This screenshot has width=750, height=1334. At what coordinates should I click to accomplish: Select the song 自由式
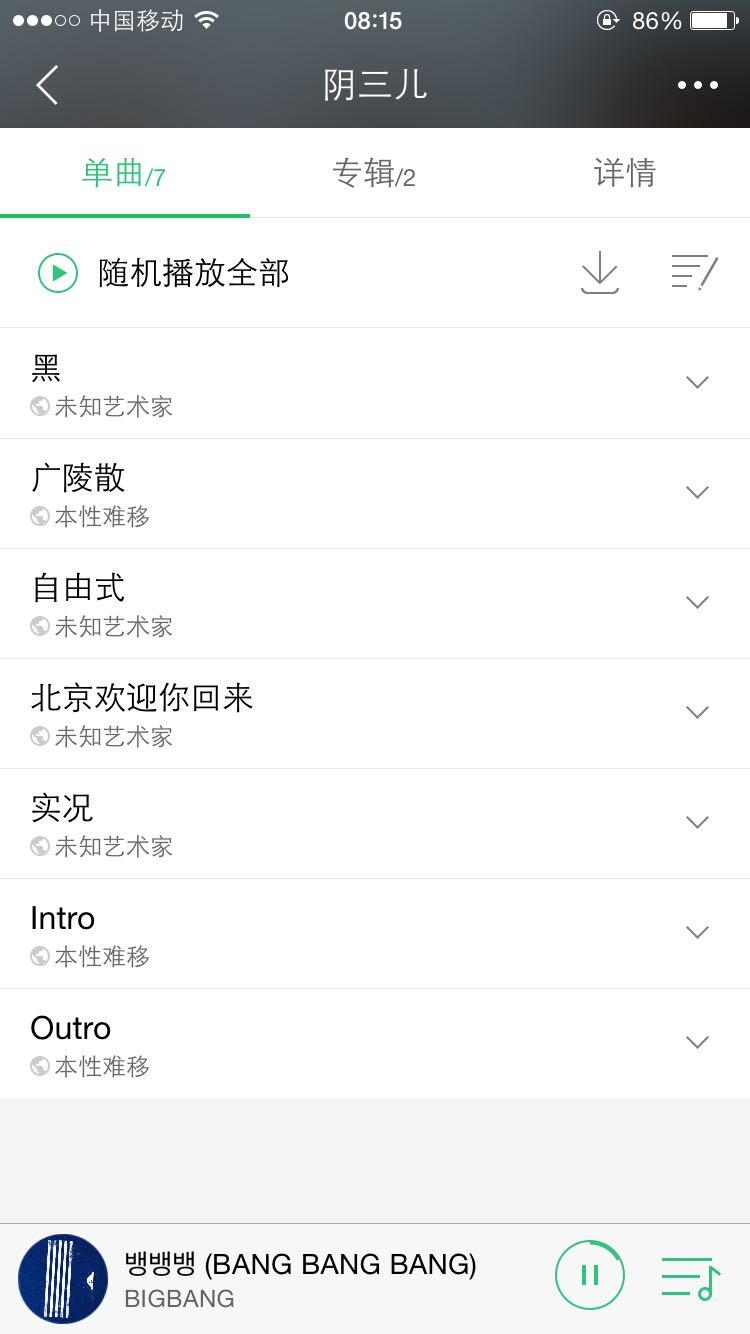tap(300, 600)
